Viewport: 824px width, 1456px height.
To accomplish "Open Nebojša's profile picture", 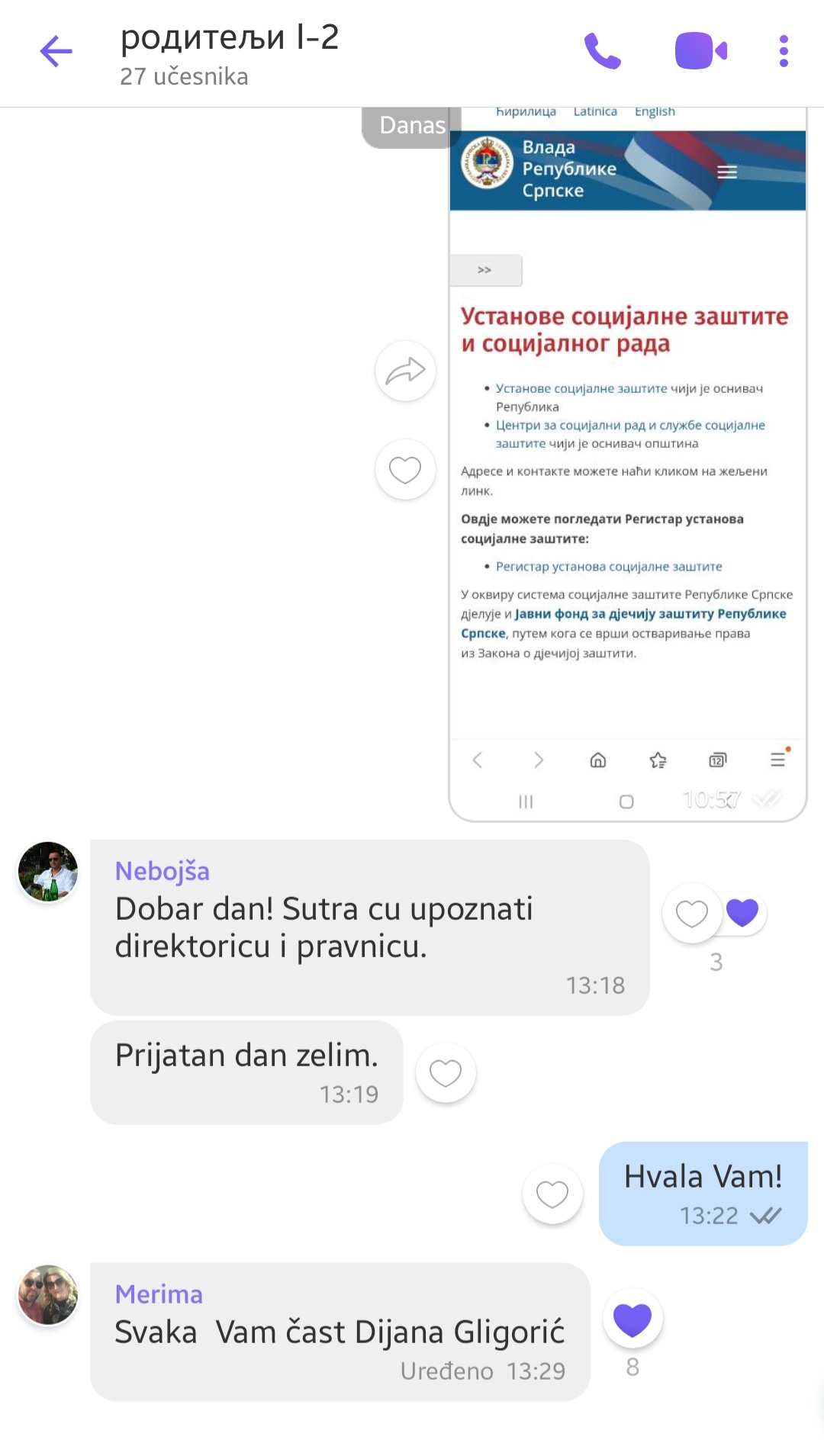I will (48, 872).
